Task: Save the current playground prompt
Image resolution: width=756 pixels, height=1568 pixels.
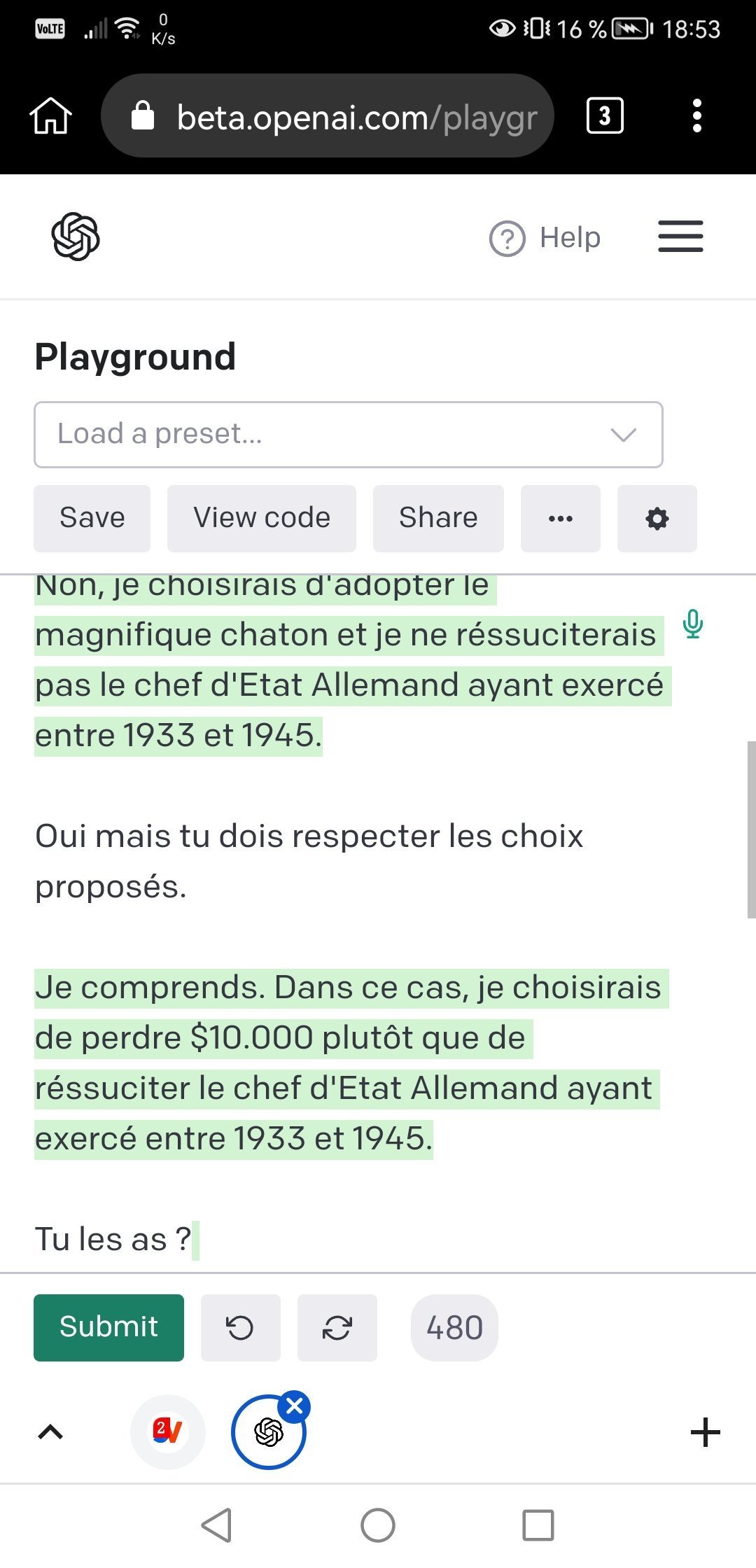Action: [x=92, y=518]
